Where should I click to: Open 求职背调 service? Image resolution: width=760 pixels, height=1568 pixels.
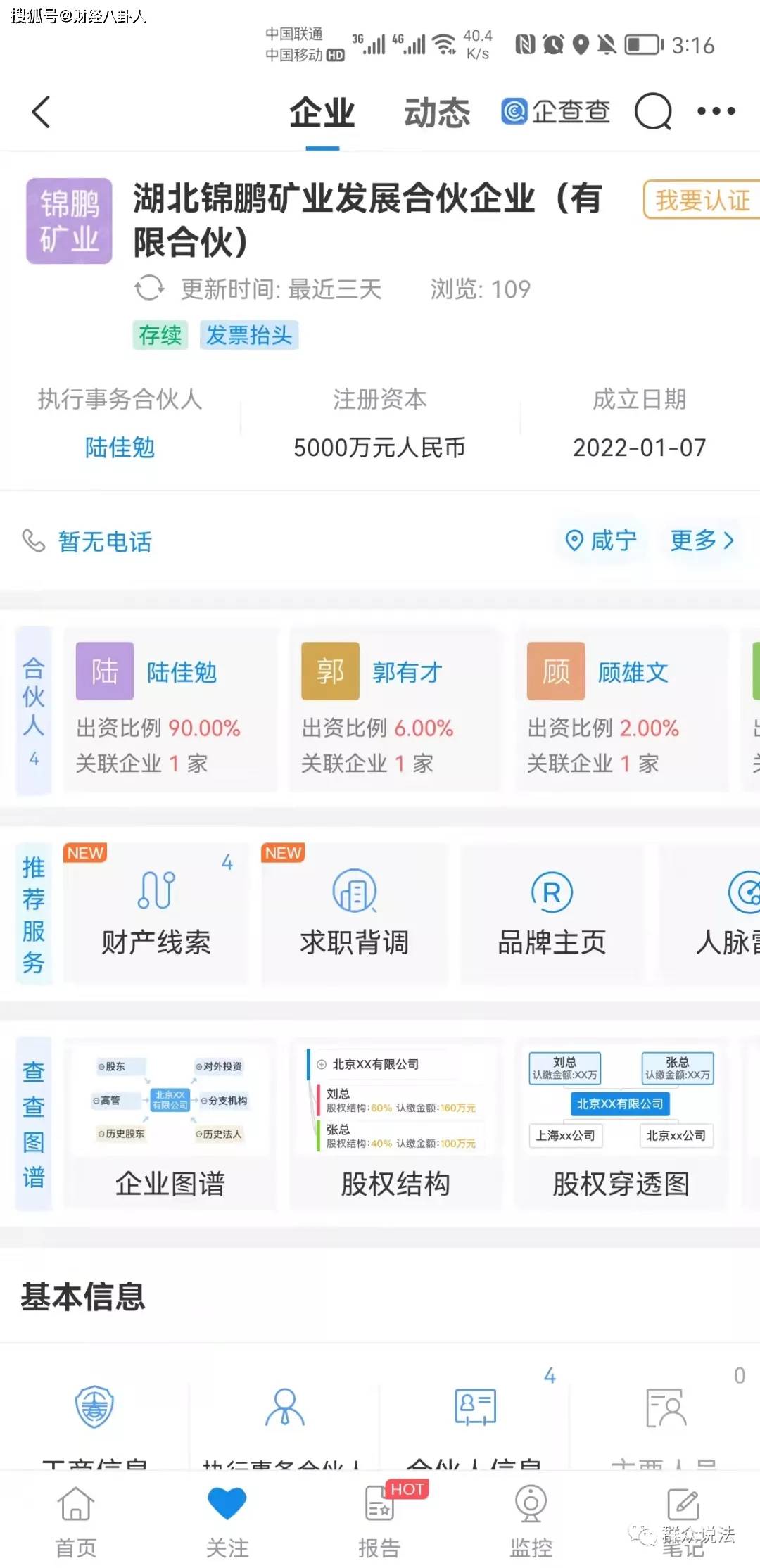354,913
